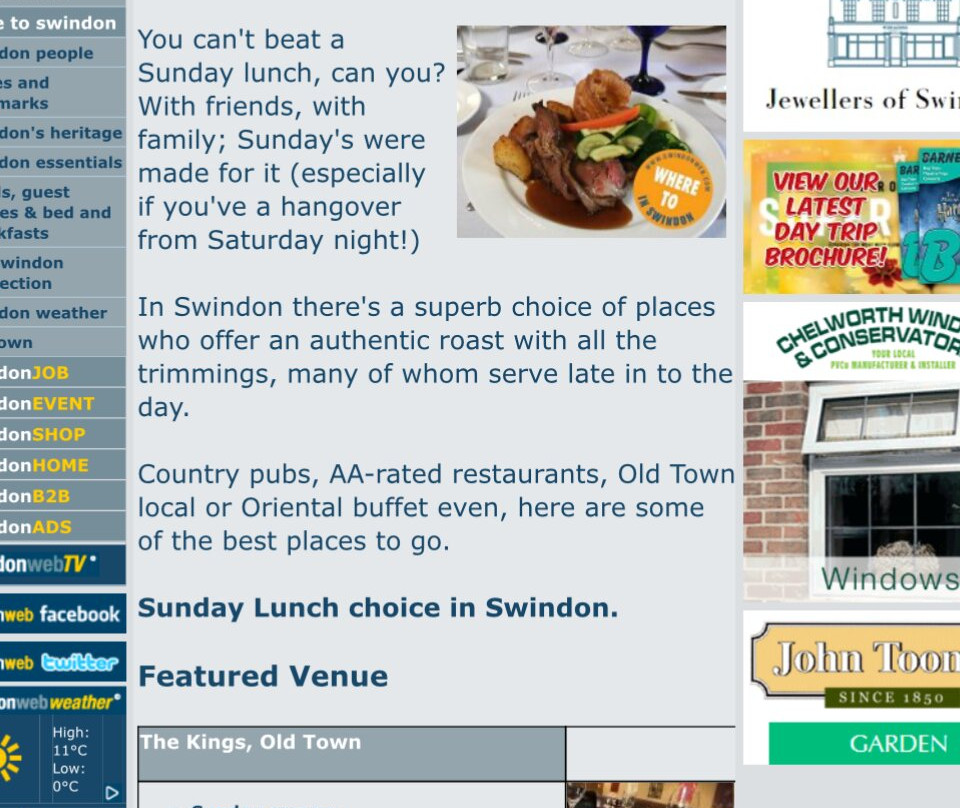Open the SwindonADS section
The image size is (960, 808).
(38, 528)
